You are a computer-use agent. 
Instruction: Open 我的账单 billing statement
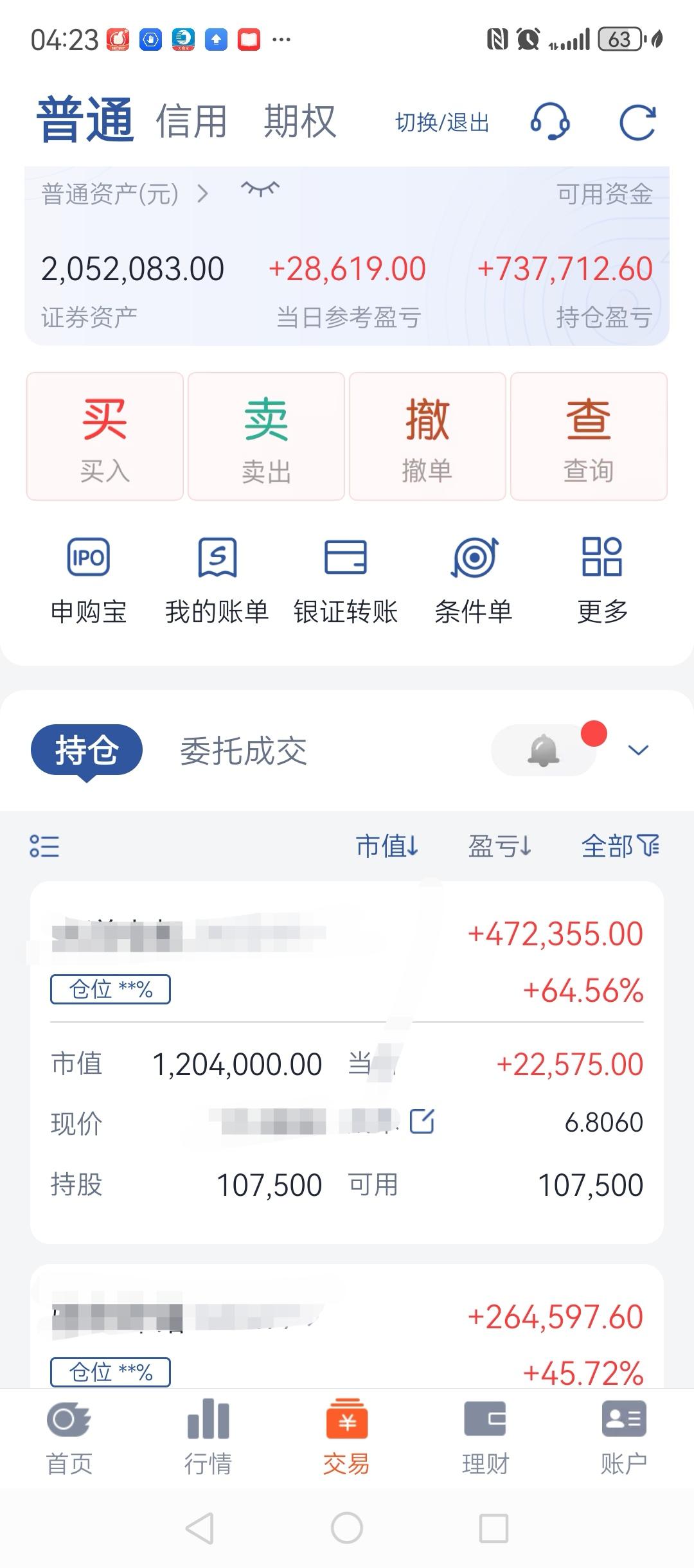(217, 578)
